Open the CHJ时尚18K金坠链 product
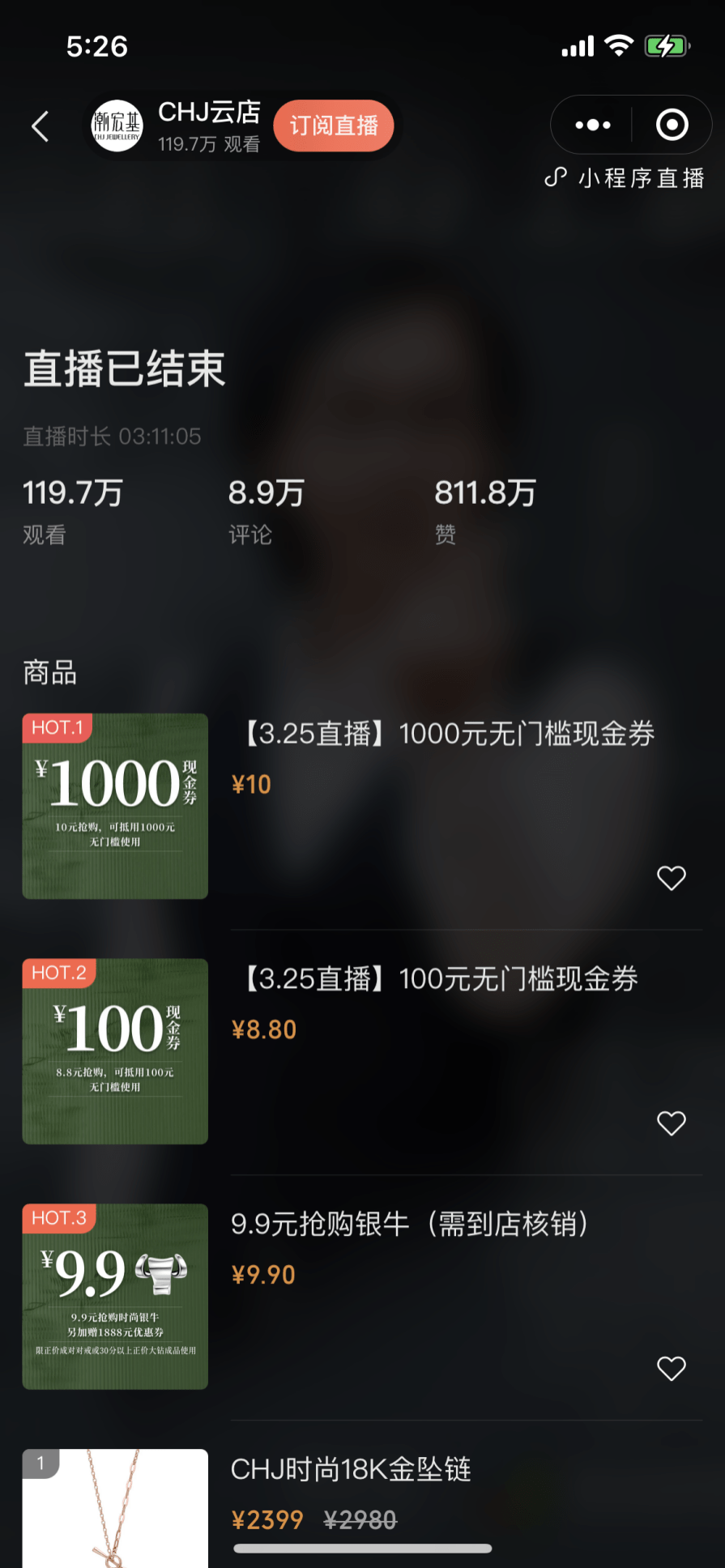The width and height of the screenshot is (725, 1568). point(351,1469)
